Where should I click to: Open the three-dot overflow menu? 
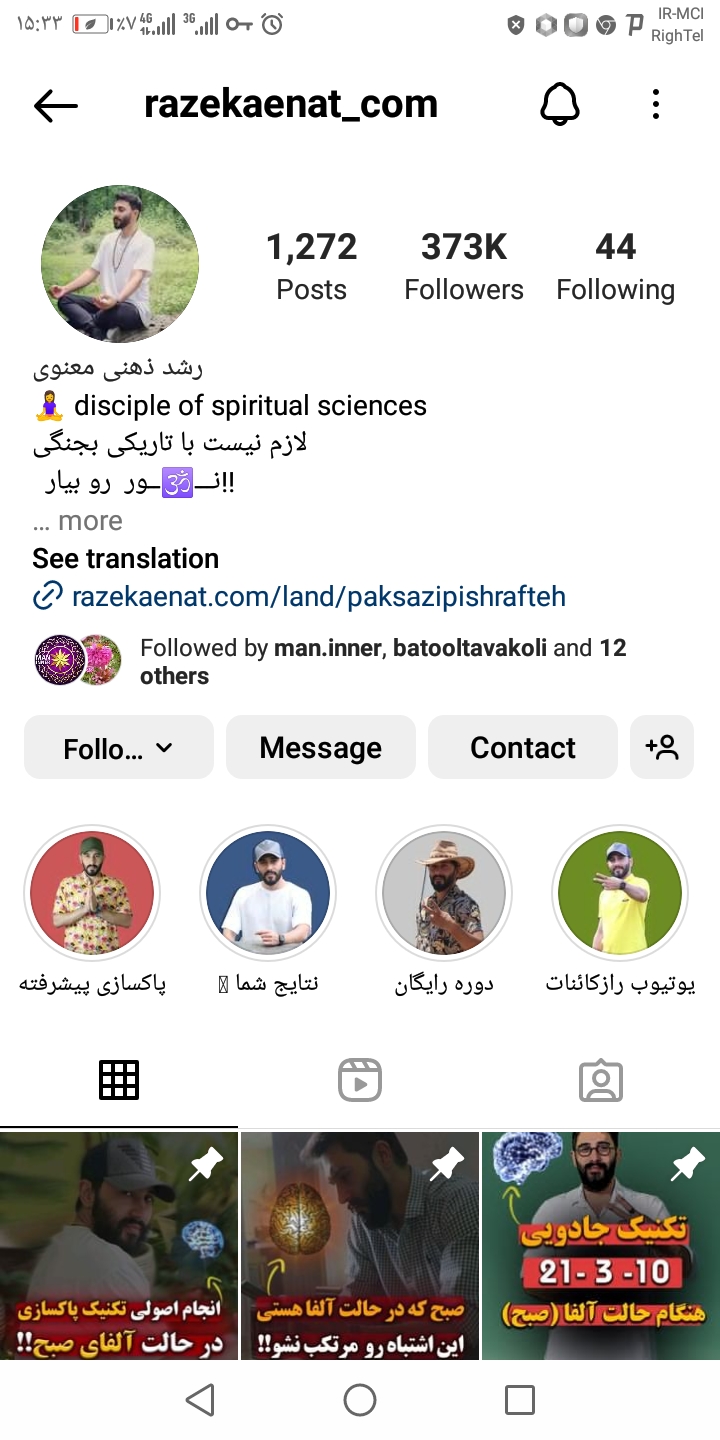pyautogui.click(x=655, y=104)
